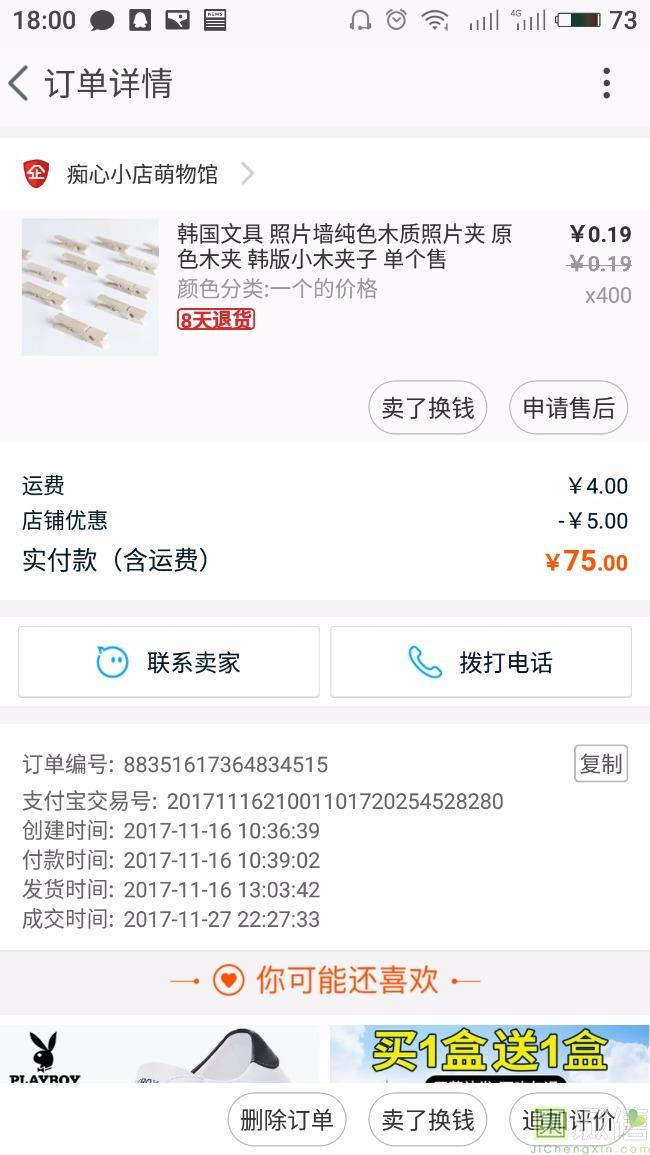
Task: Open the Playboy shoe recommendation
Action: click(x=160, y=1053)
